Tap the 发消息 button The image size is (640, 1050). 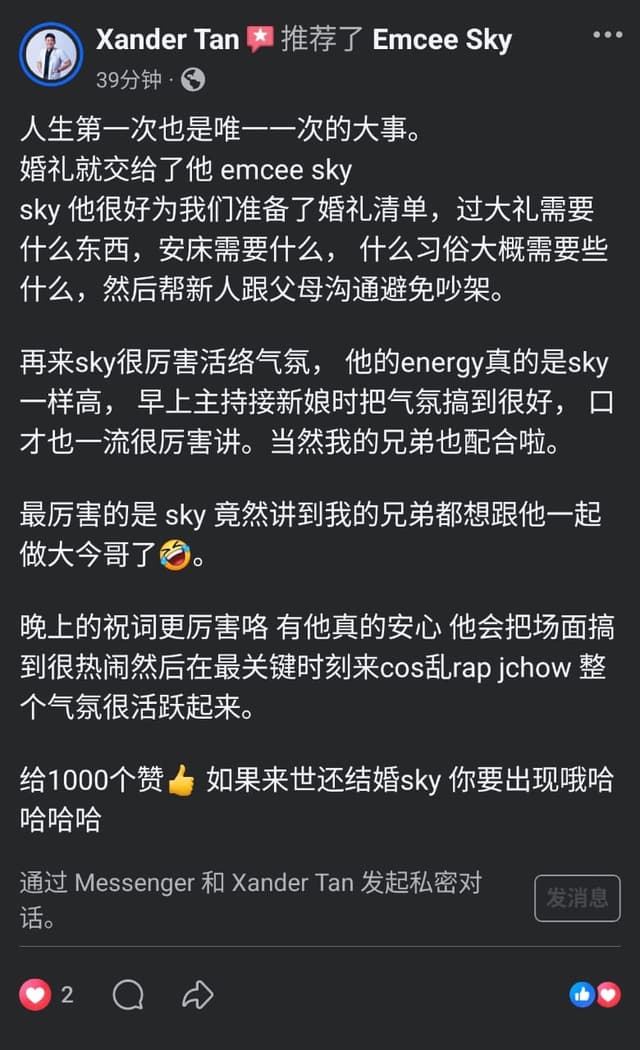[x=577, y=898]
